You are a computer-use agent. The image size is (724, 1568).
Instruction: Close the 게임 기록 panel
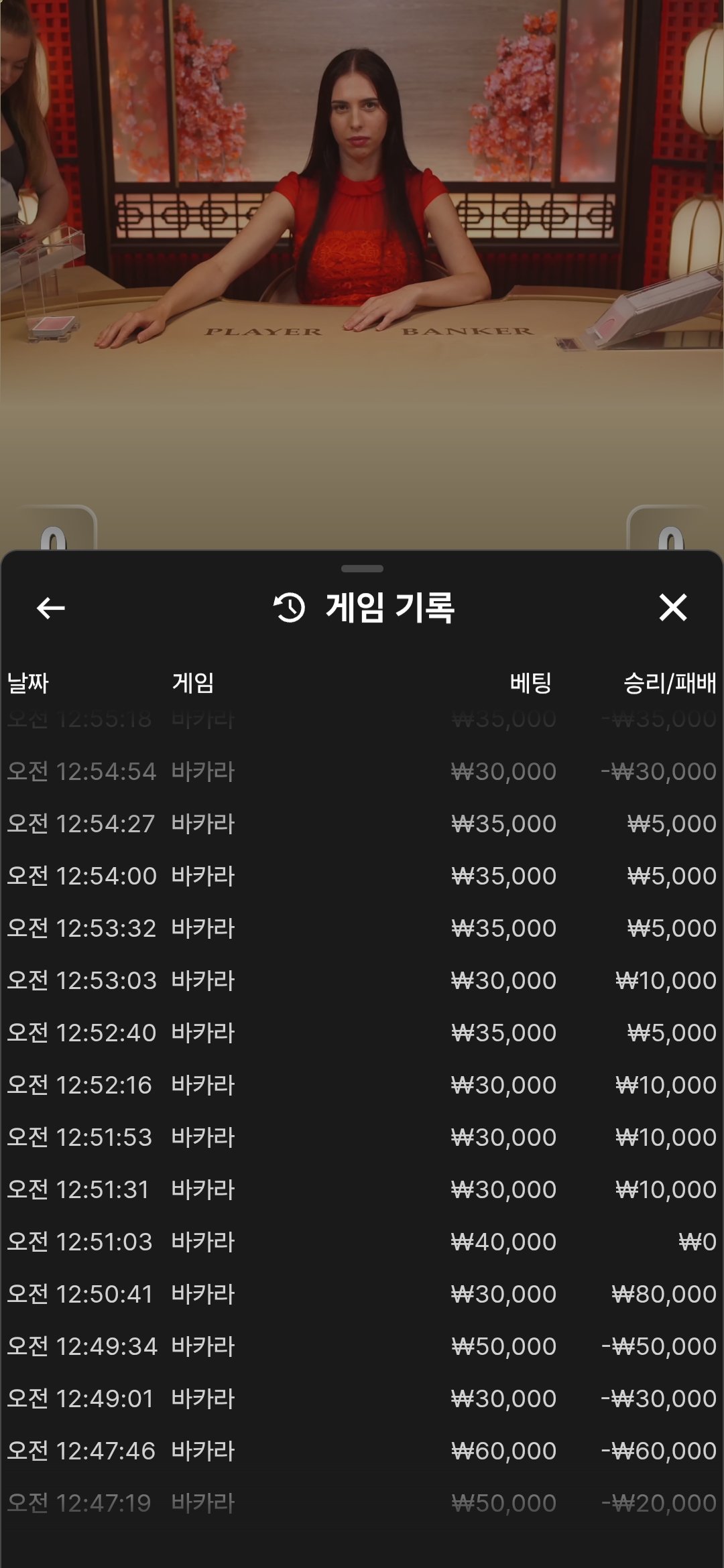[672, 608]
